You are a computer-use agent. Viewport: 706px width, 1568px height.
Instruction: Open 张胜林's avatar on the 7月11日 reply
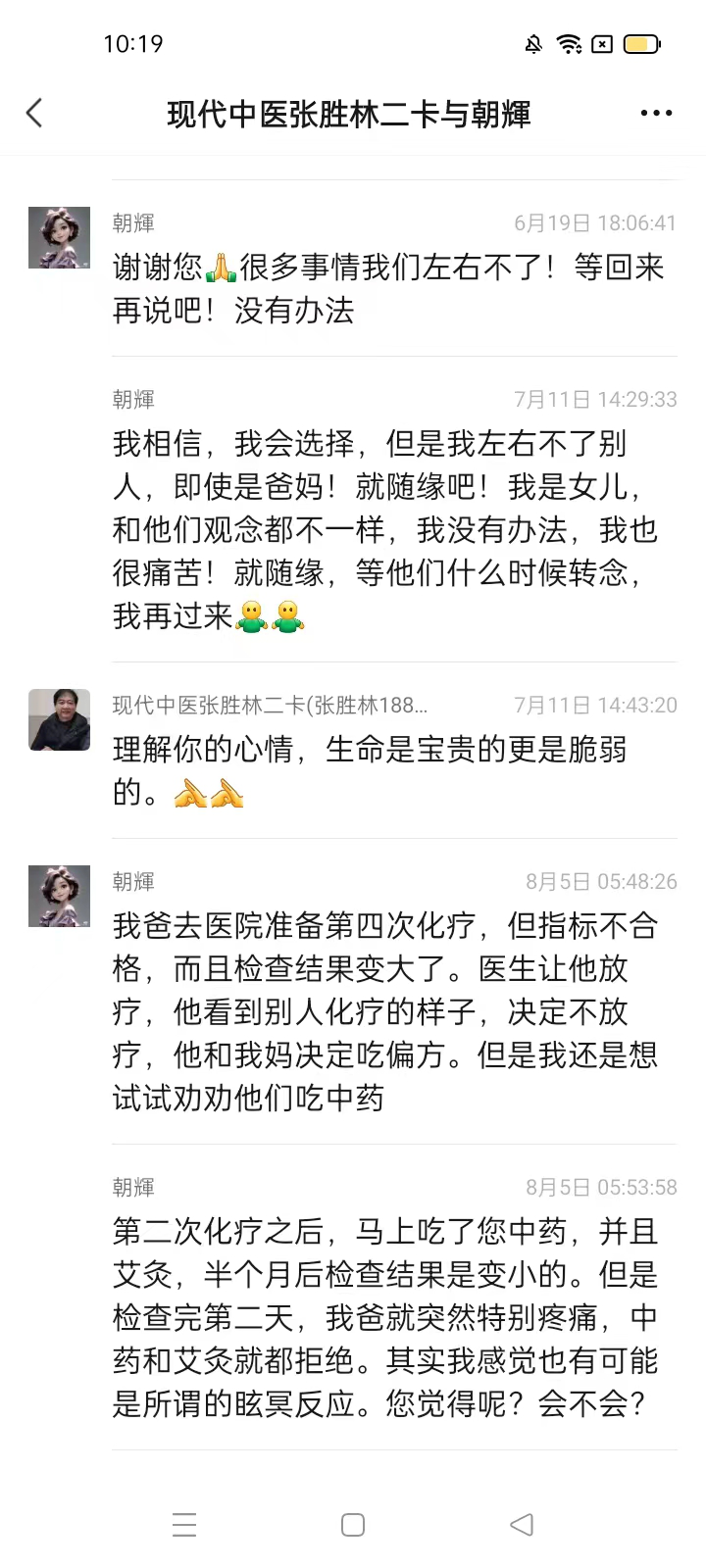coord(59,719)
